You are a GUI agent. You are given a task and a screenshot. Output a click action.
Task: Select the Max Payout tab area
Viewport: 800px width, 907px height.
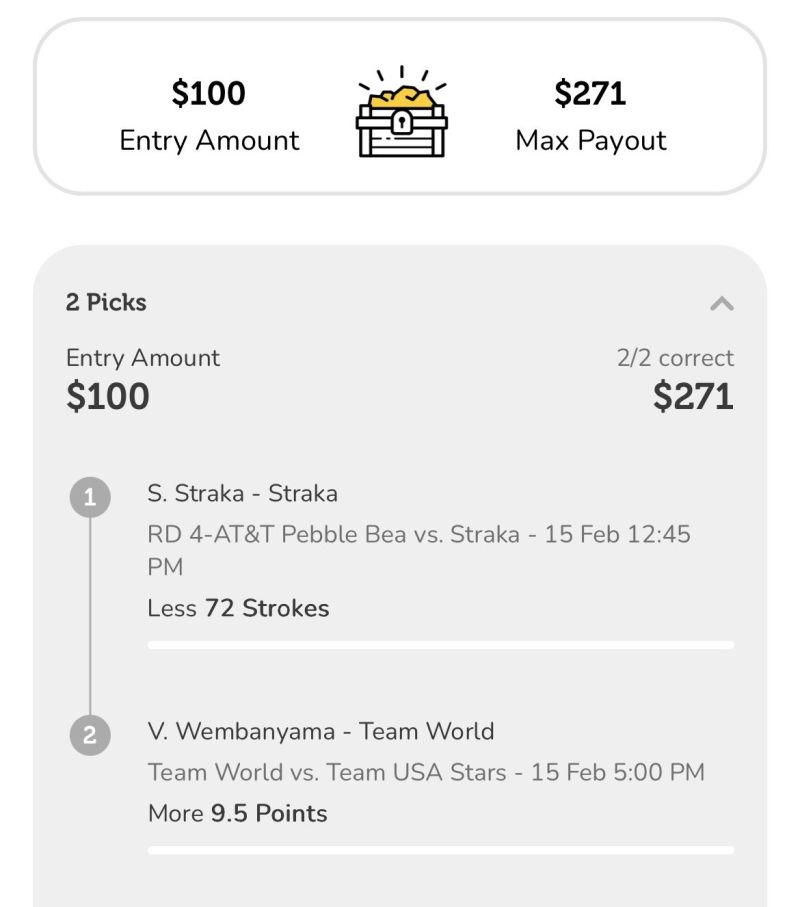point(589,116)
